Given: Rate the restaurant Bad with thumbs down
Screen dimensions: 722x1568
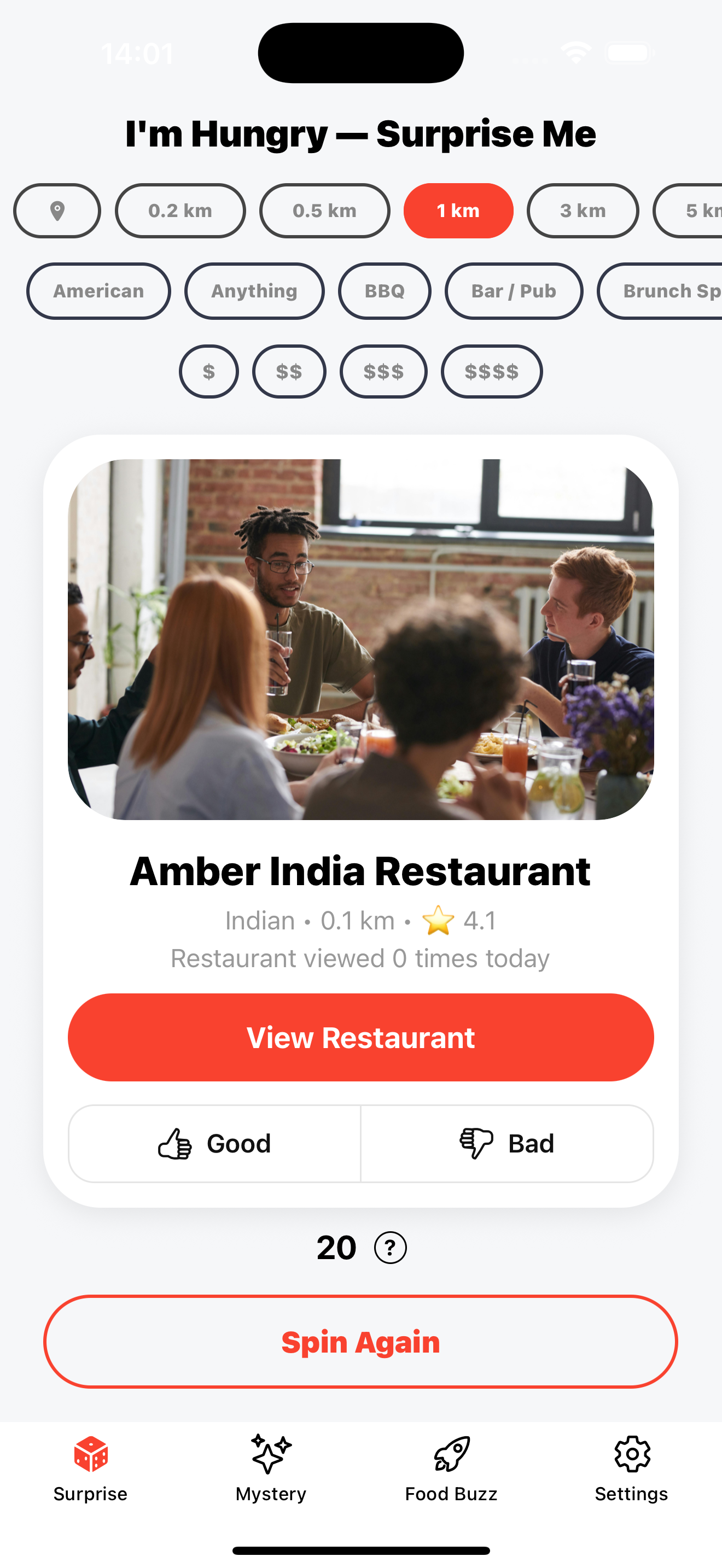Looking at the screenshot, I should (506, 1143).
